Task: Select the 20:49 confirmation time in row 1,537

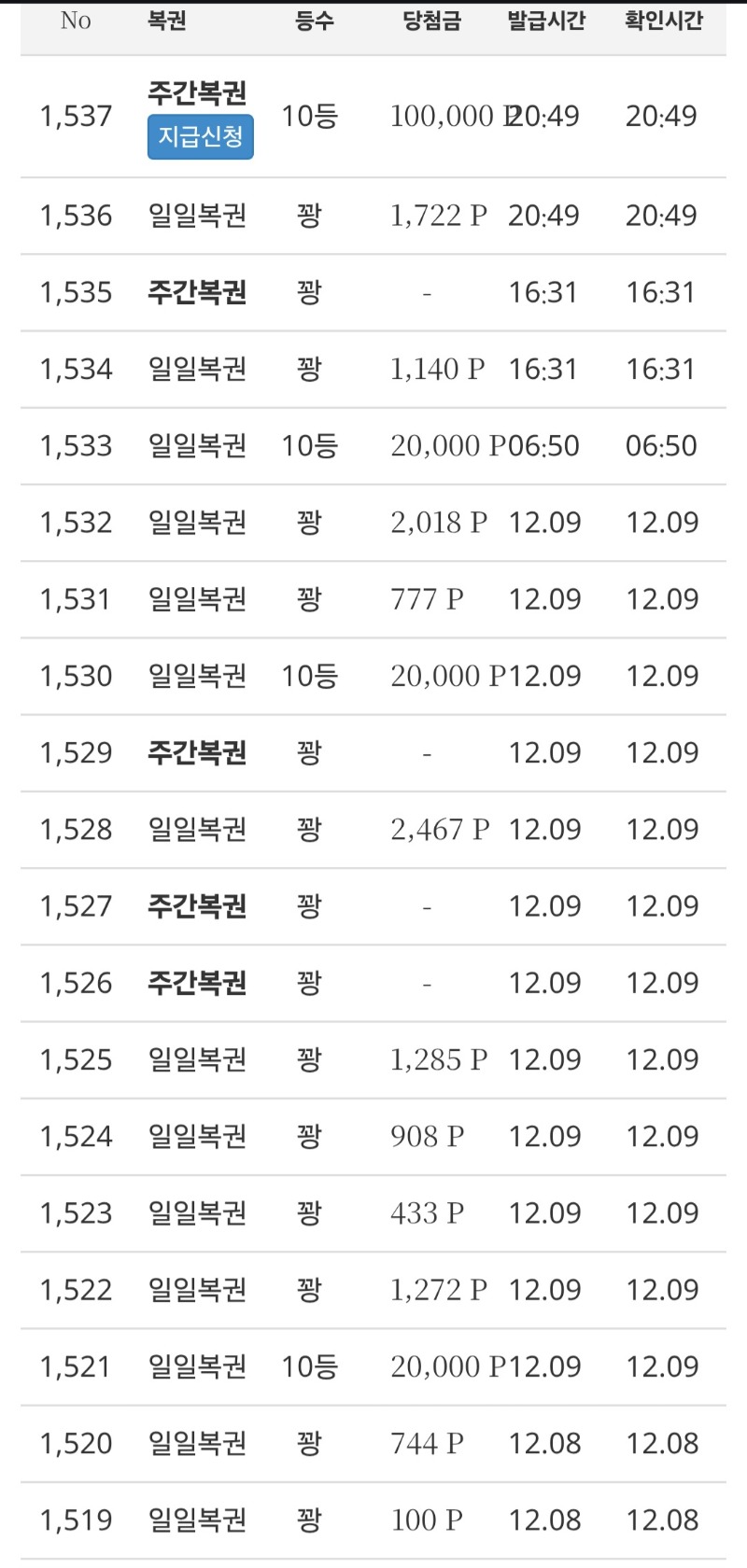Action: point(663,116)
